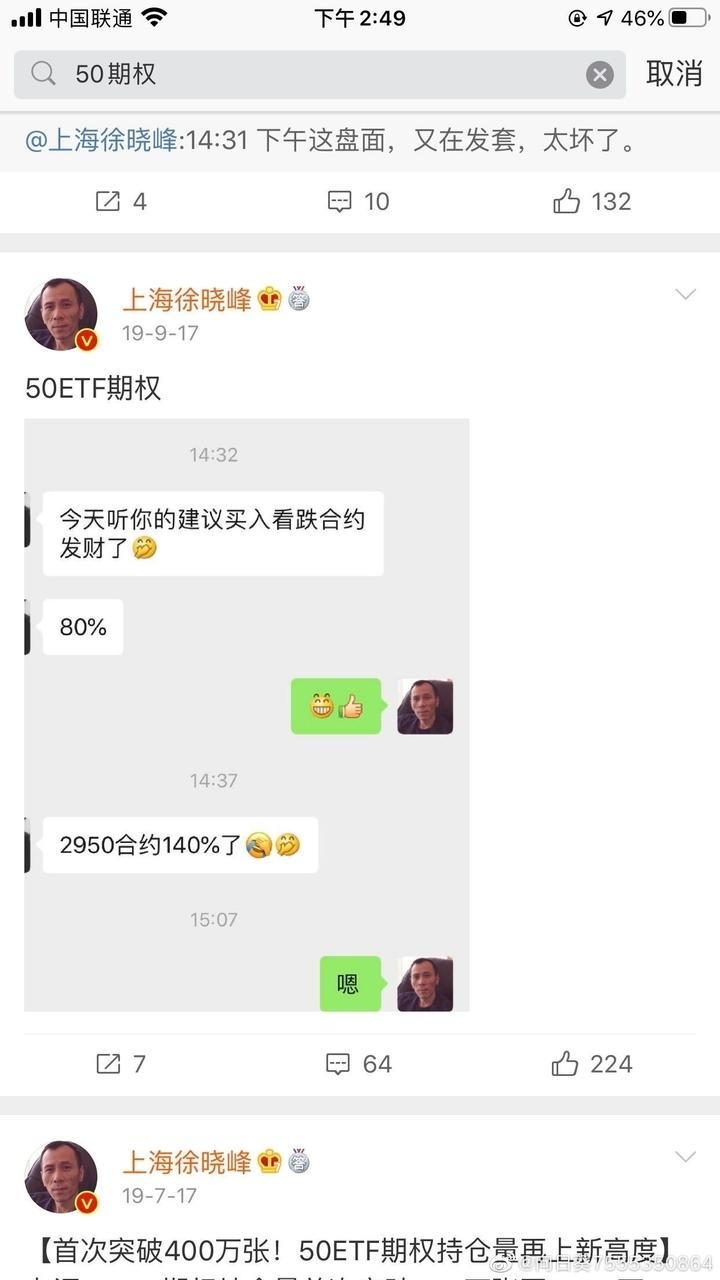The width and height of the screenshot is (720, 1280).
Task: Repost the 50ETF期权 post
Action: tap(121, 1064)
